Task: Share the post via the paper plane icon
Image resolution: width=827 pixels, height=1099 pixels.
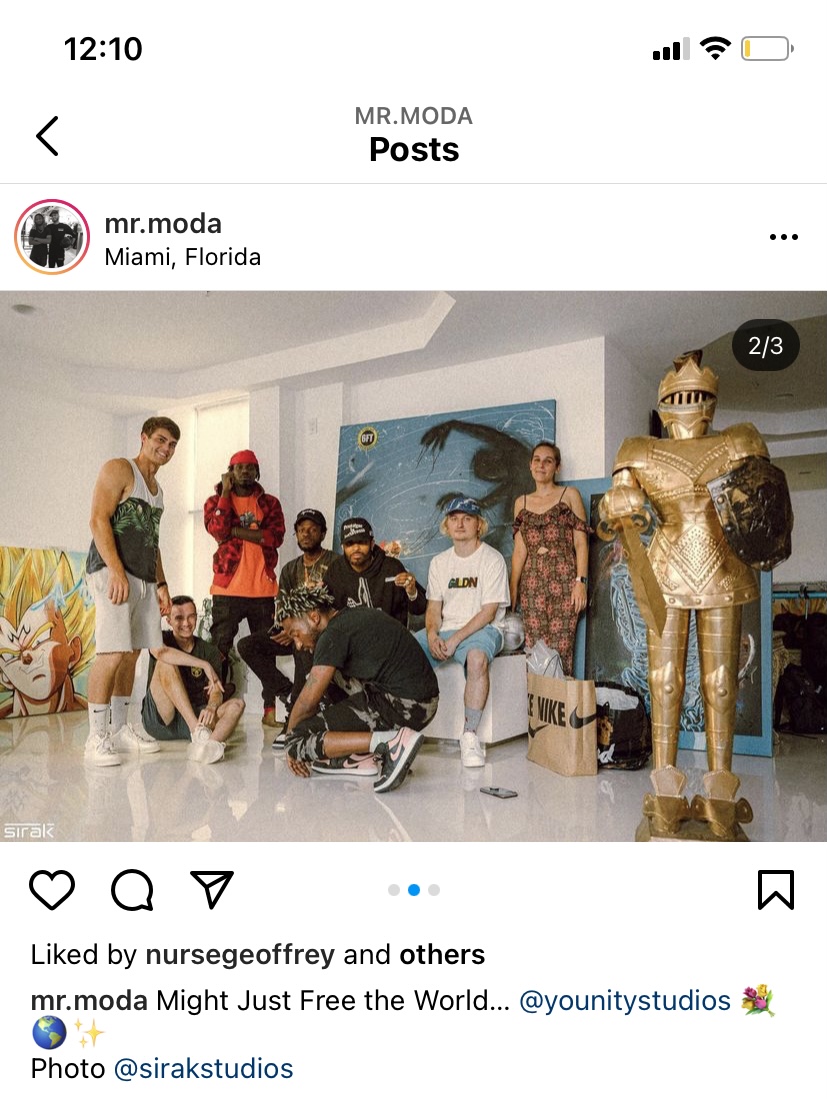Action: (x=212, y=889)
